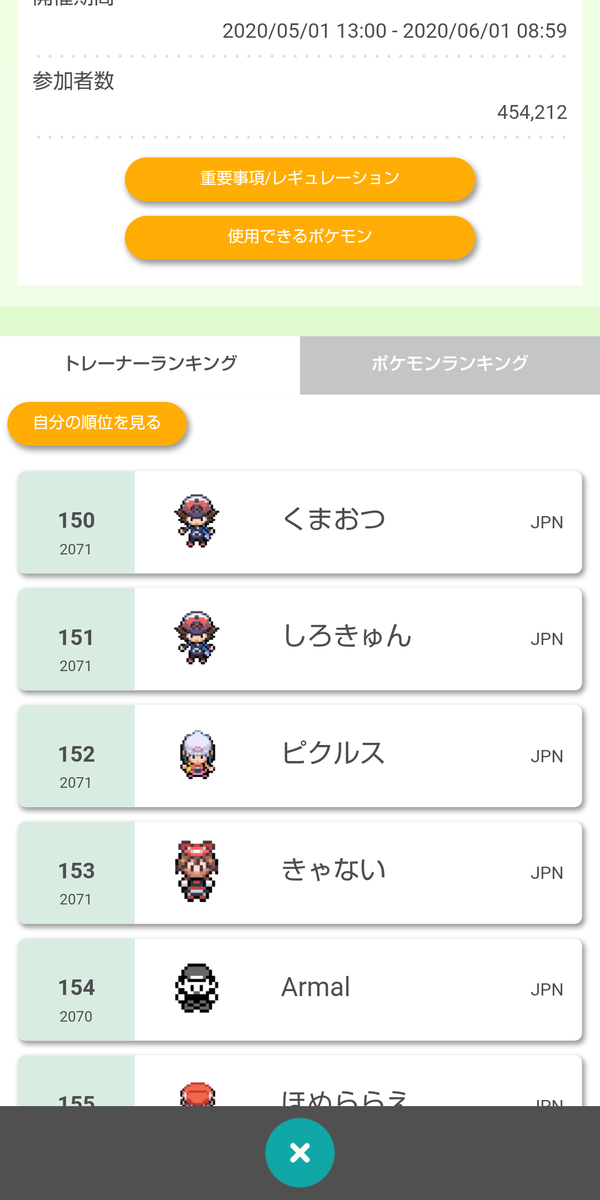
Task: Open rank 150 trainer くまおつ
Action: coord(300,522)
